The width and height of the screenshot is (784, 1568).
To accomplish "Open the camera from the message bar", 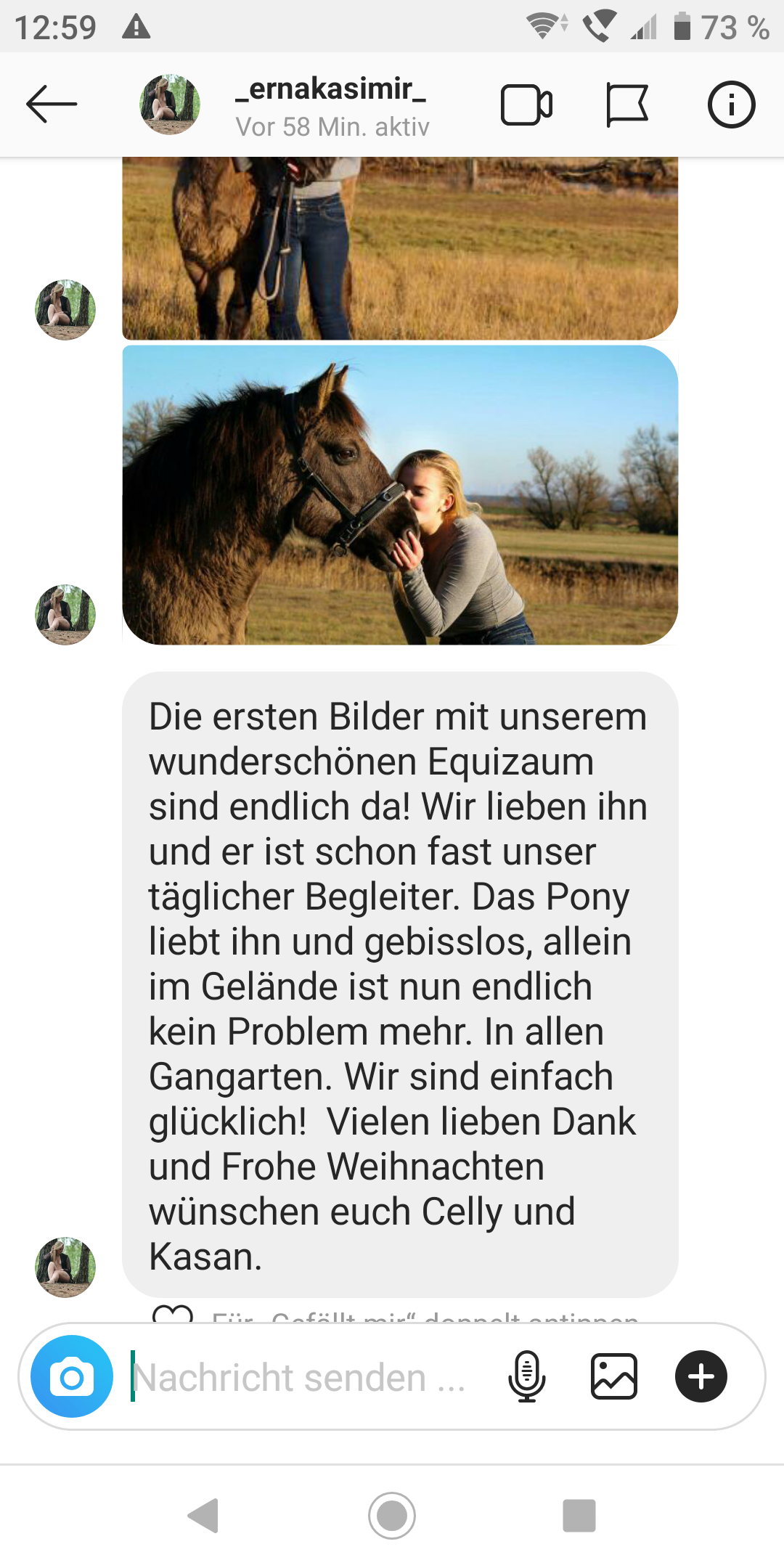I will [x=72, y=1376].
